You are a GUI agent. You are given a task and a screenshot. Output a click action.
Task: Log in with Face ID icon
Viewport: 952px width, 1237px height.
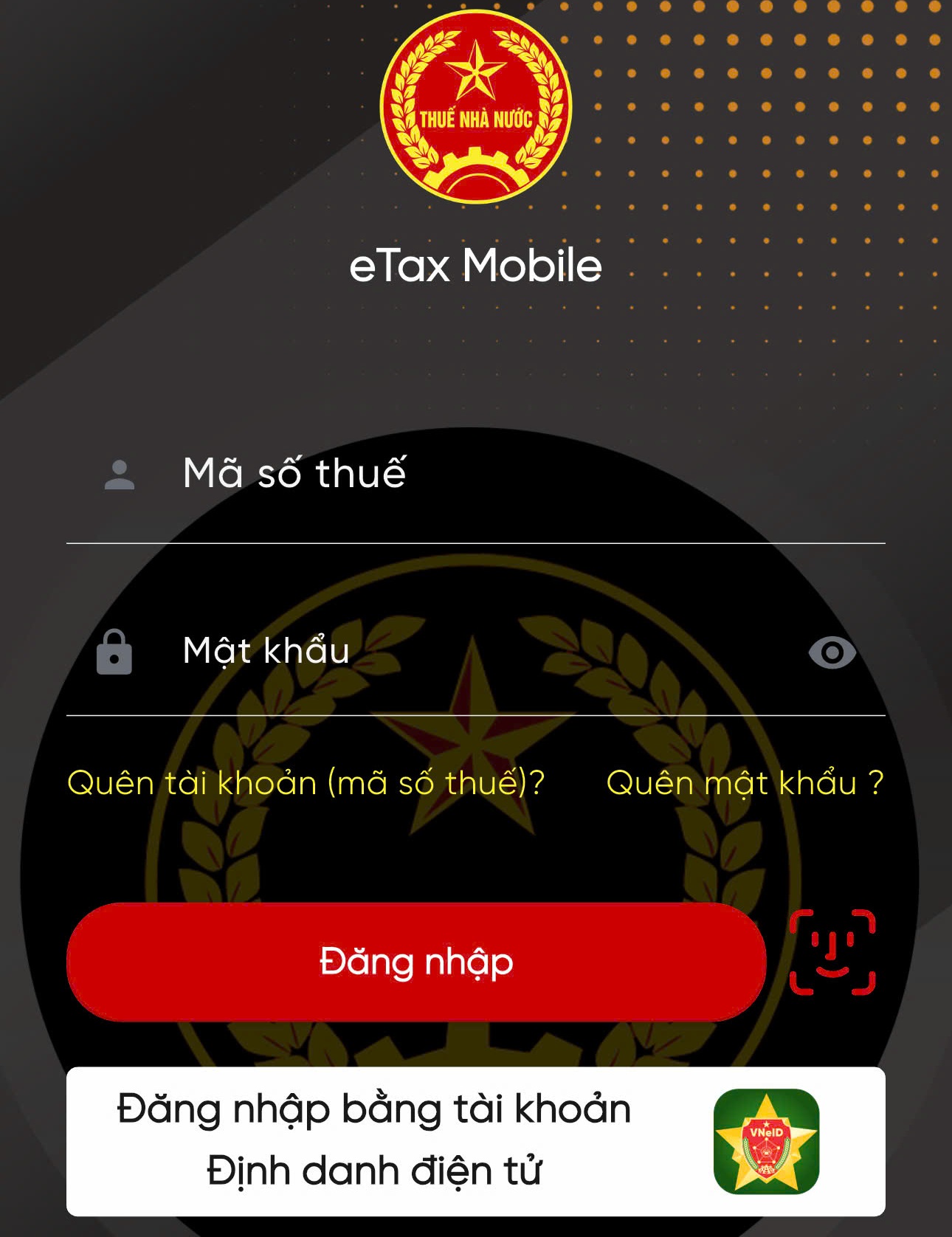[x=832, y=952]
